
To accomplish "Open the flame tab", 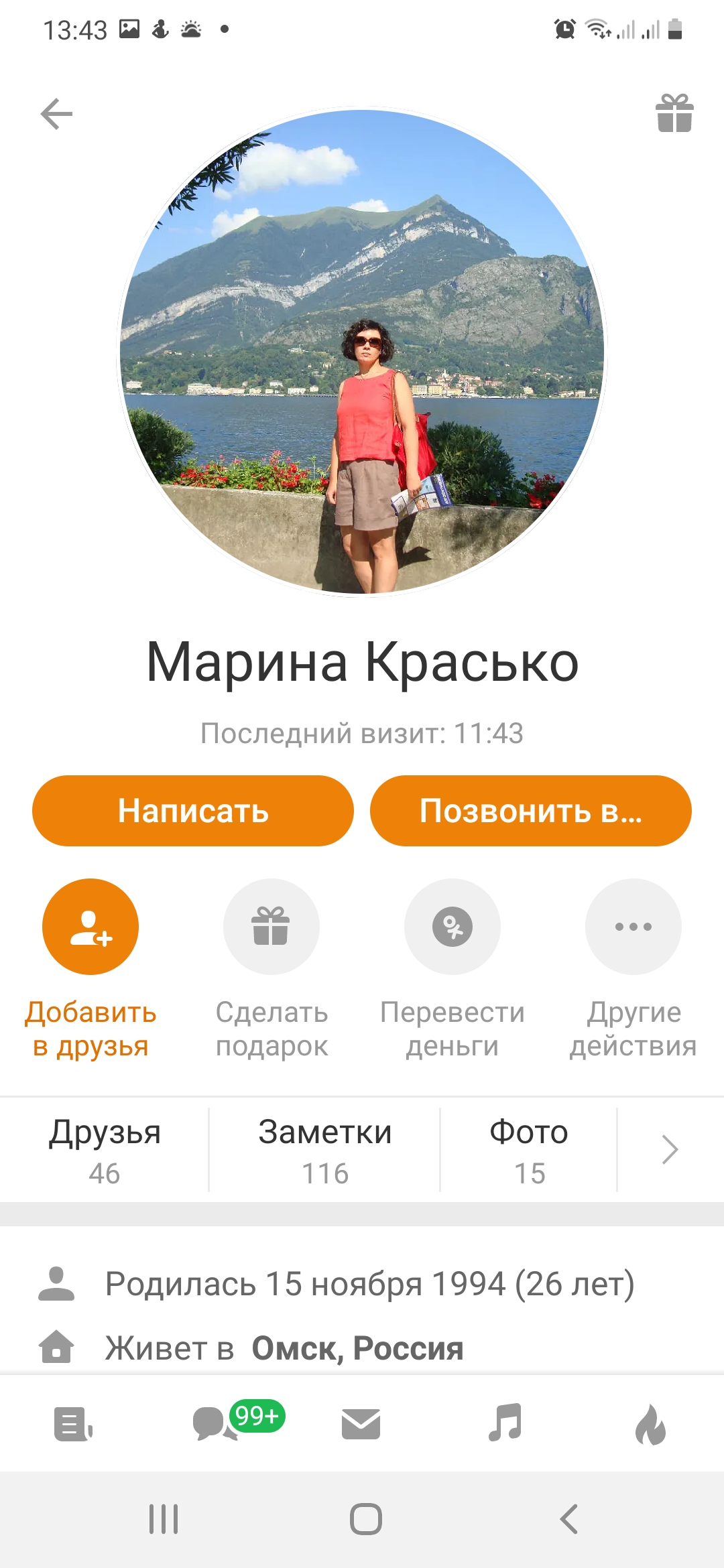I will pyautogui.click(x=650, y=1423).
